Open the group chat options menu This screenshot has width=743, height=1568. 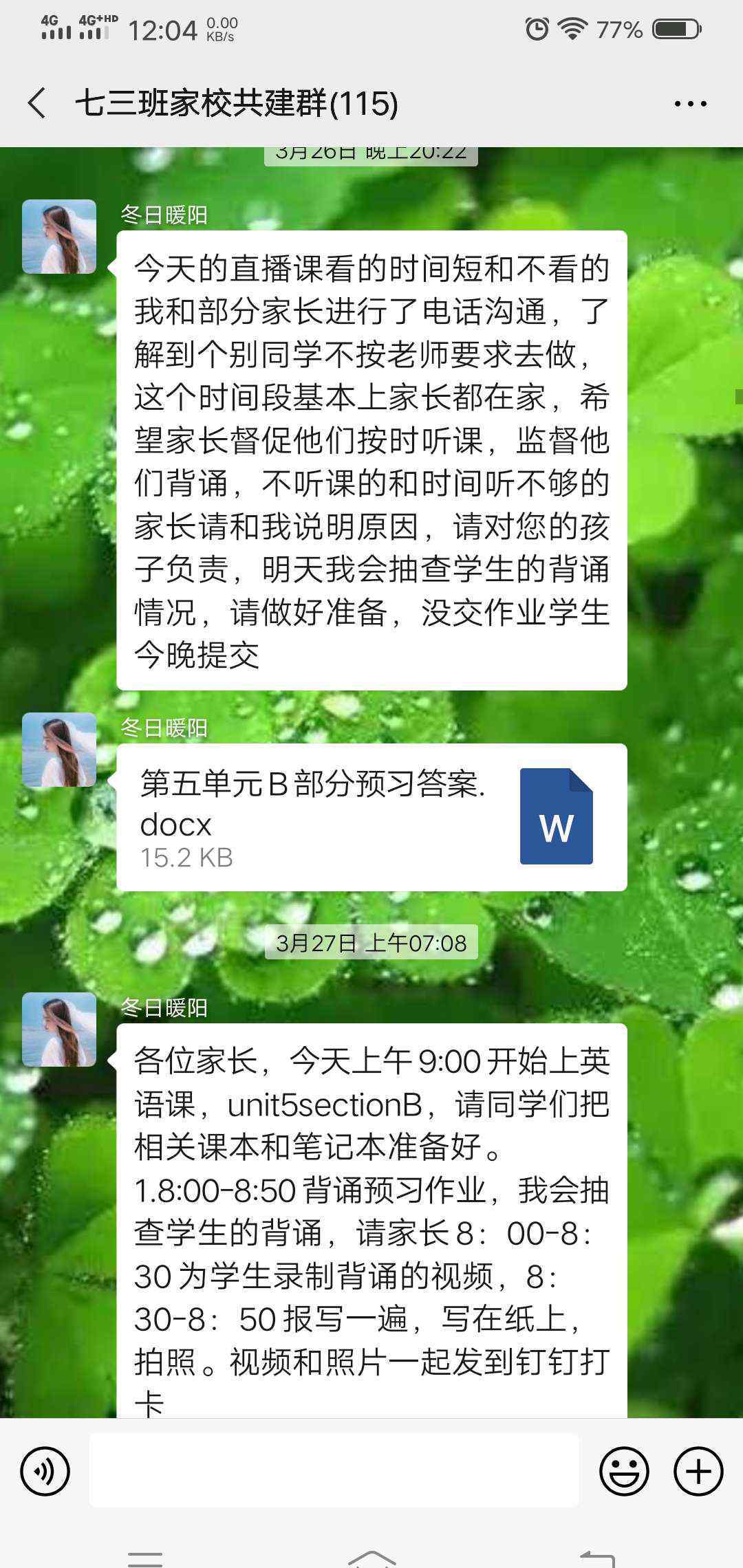click(x=690, y=104)
